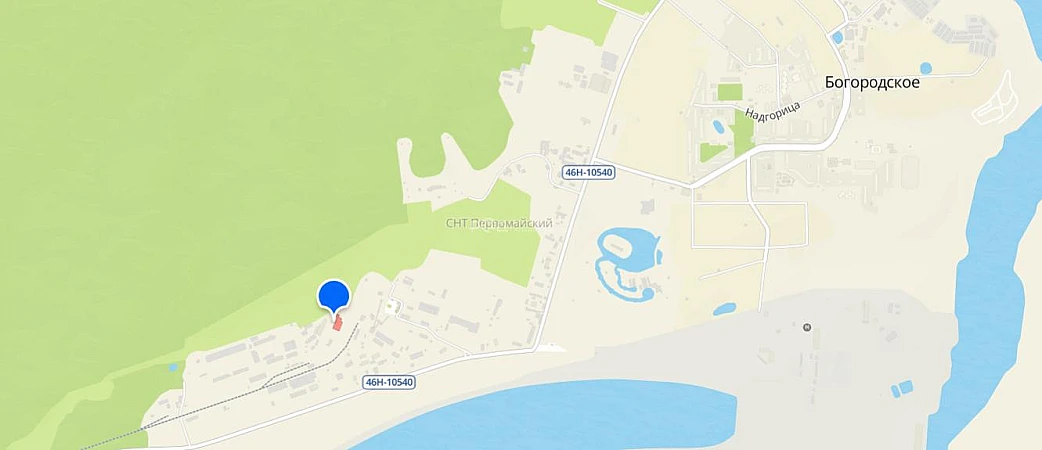This screenshot has width=1042, height=450.
Task: Tap the blue location pin marker
Action: point(333,296)
